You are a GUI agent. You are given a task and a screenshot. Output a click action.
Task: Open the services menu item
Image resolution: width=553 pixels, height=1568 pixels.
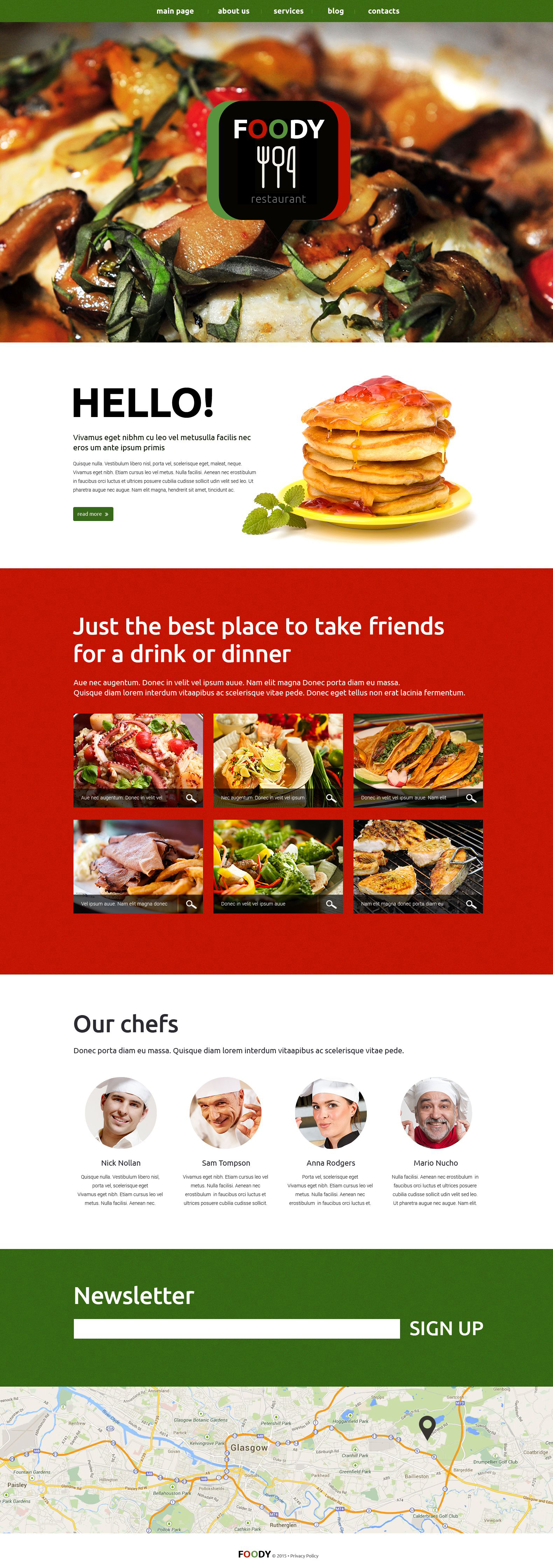(x=288, y=11)
